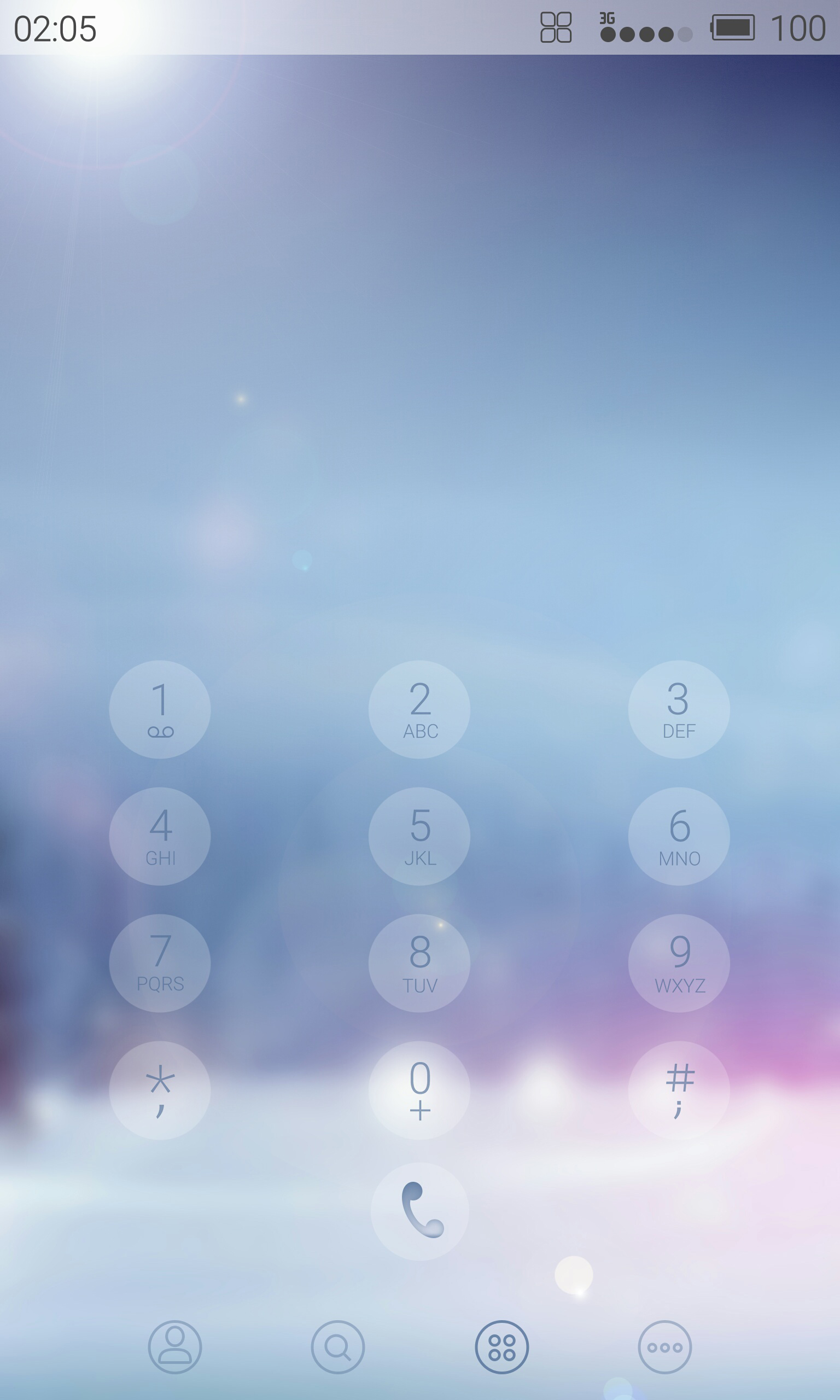Enter digit 7 PQRS
Image resolution: width=840 pixels, height=1400 pixels.
160,962
